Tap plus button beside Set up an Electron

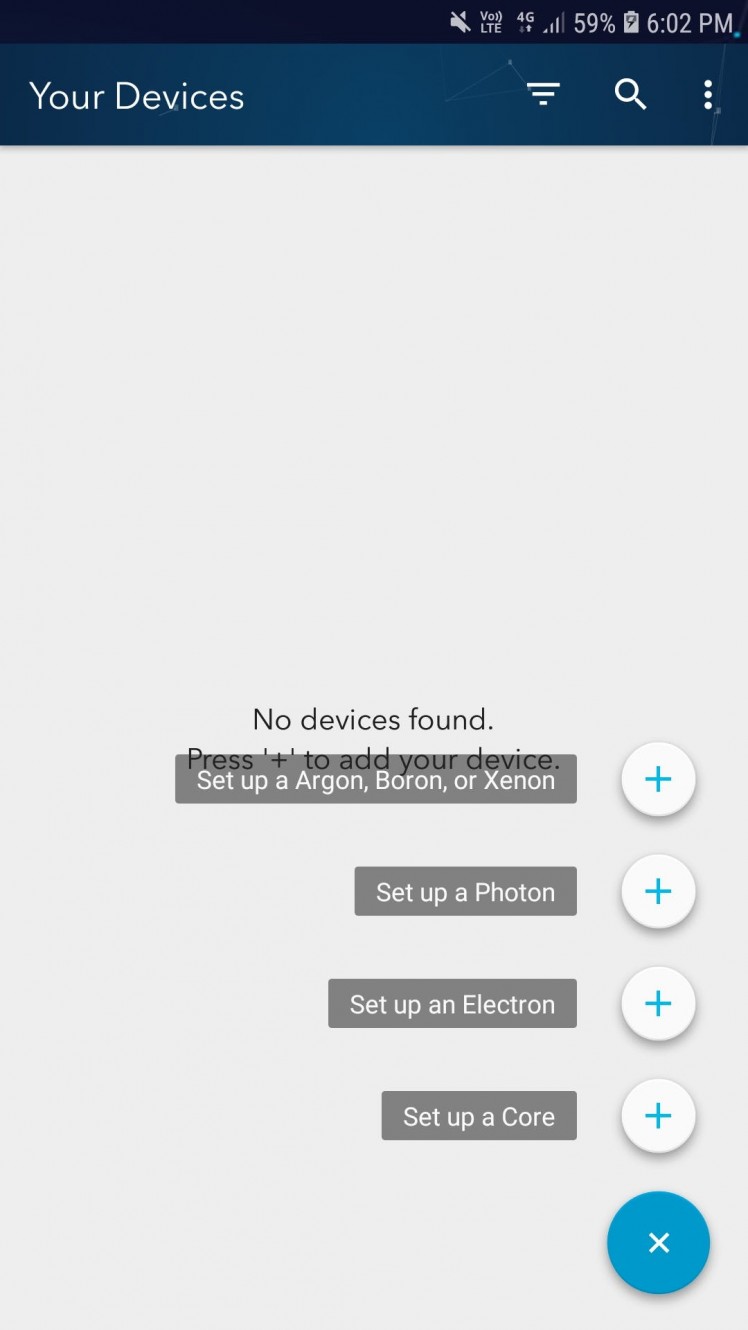658,1003
